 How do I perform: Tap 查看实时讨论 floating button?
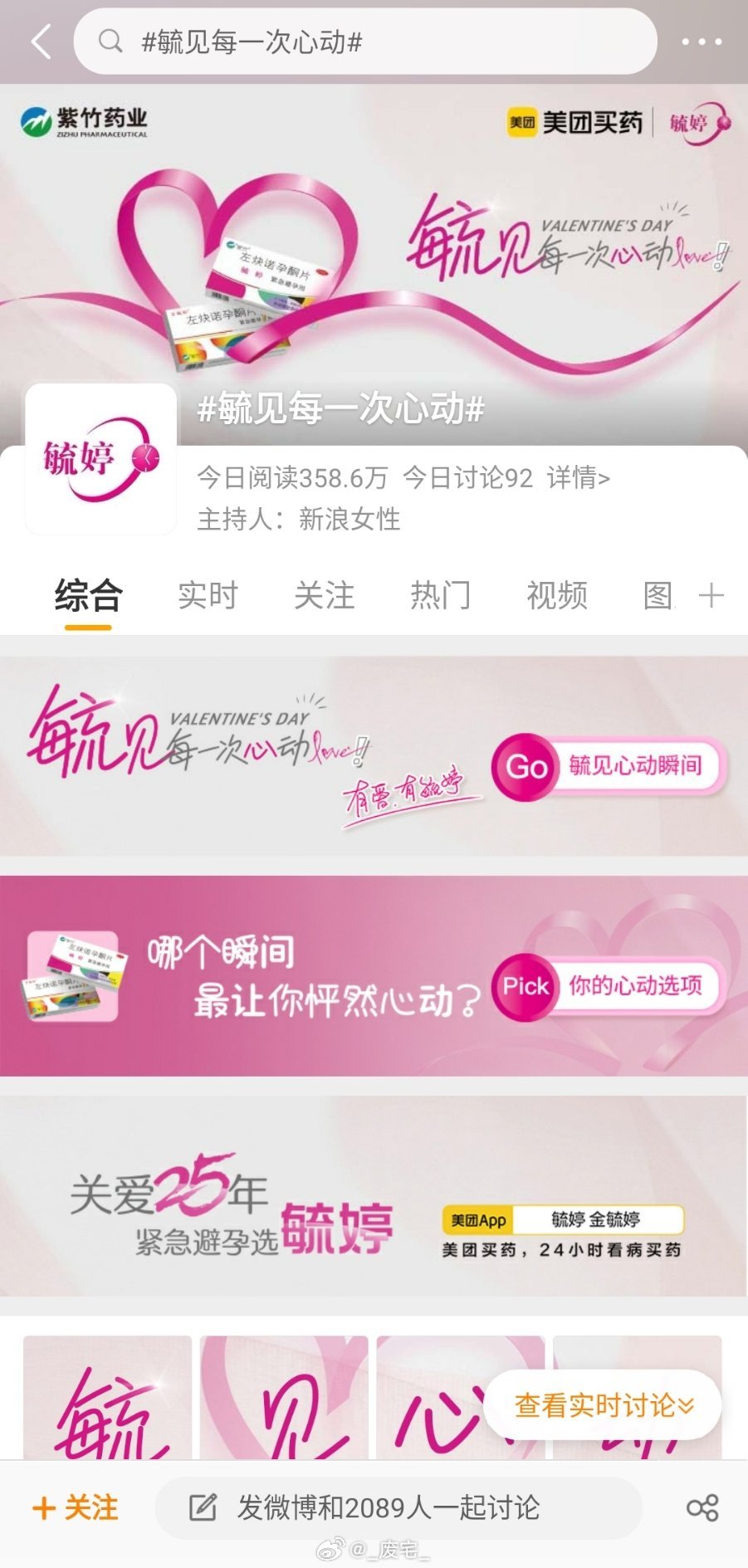click(603, 1405)
